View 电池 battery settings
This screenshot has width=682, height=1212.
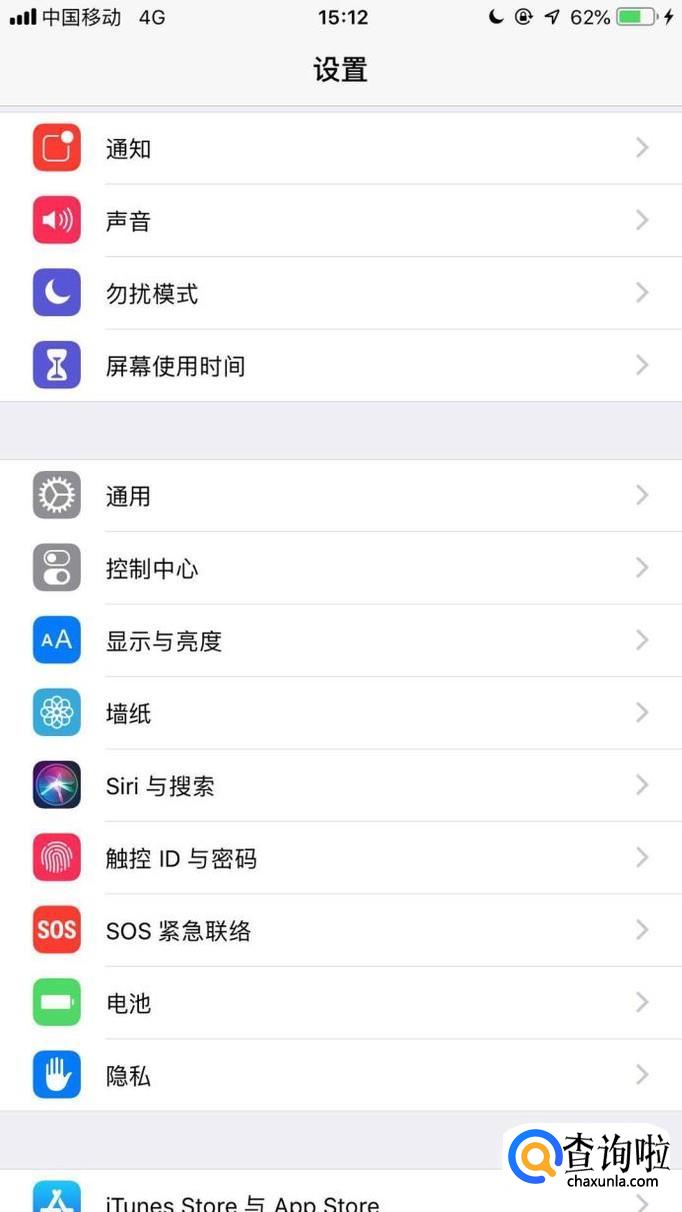click(340, 1003)
